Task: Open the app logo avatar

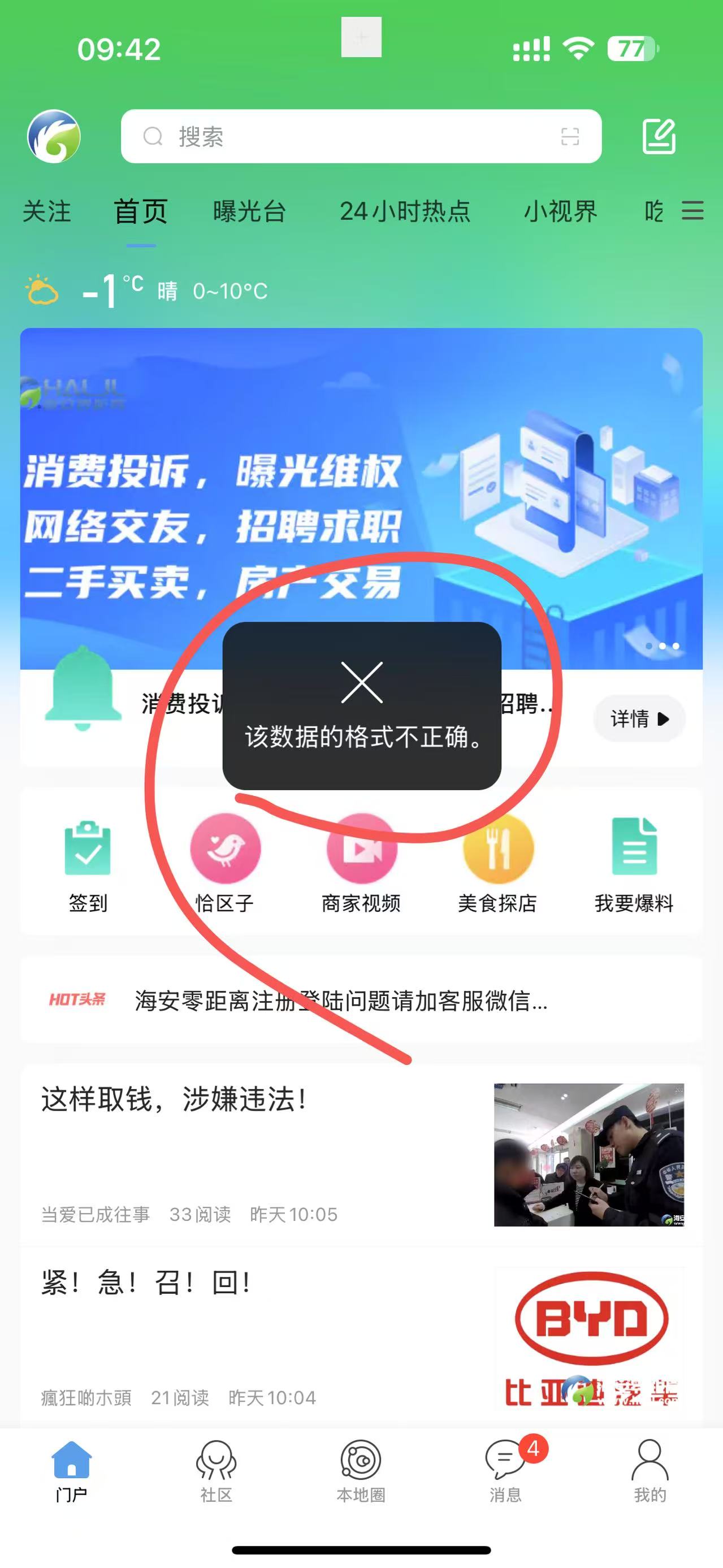Action: 54,136
